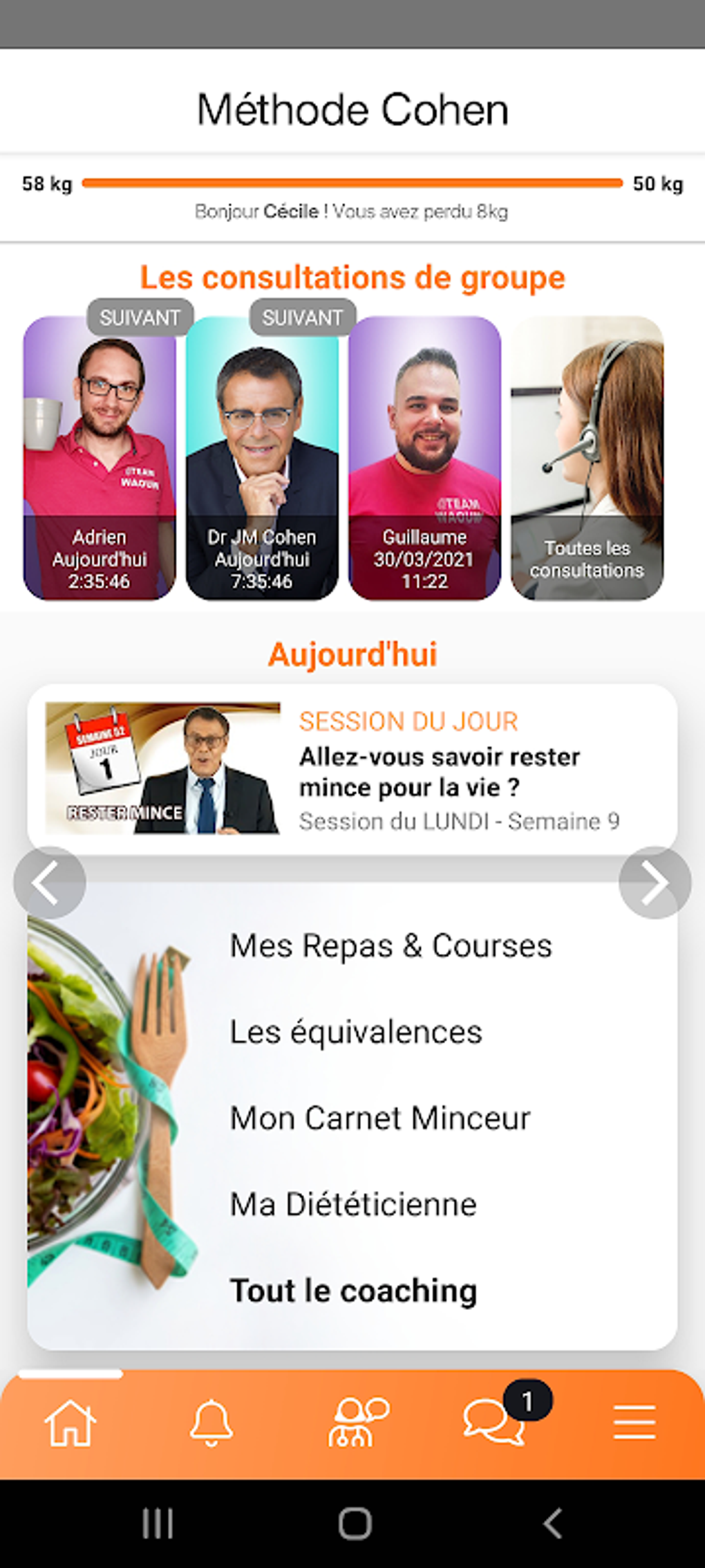Viewport: 705px width, 1568px height.
Task: Open Mes Repas & Courses
Action: pos(391,945)
